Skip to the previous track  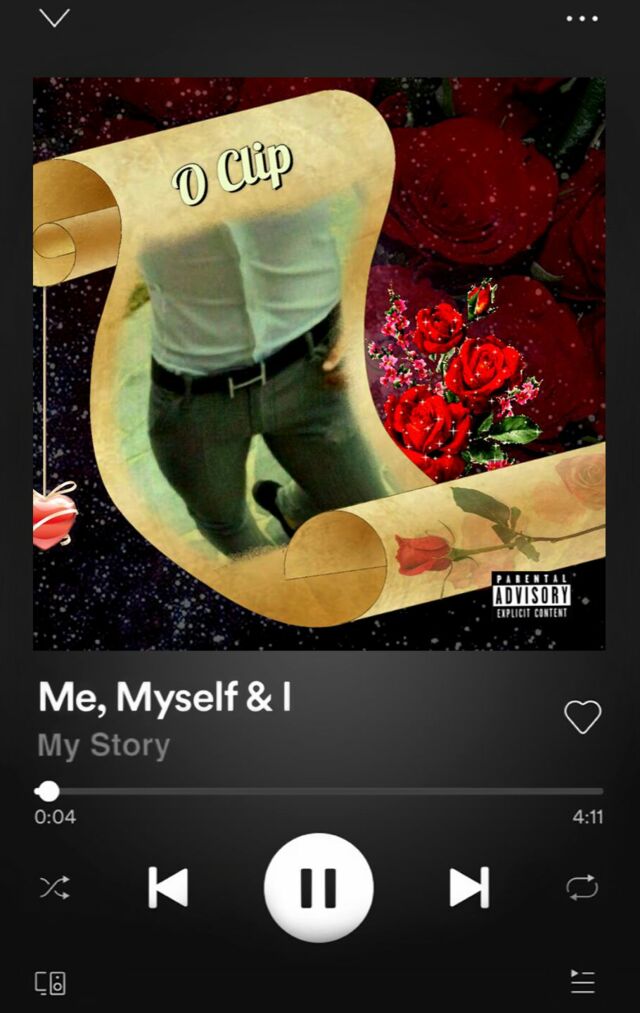(168, 887)
